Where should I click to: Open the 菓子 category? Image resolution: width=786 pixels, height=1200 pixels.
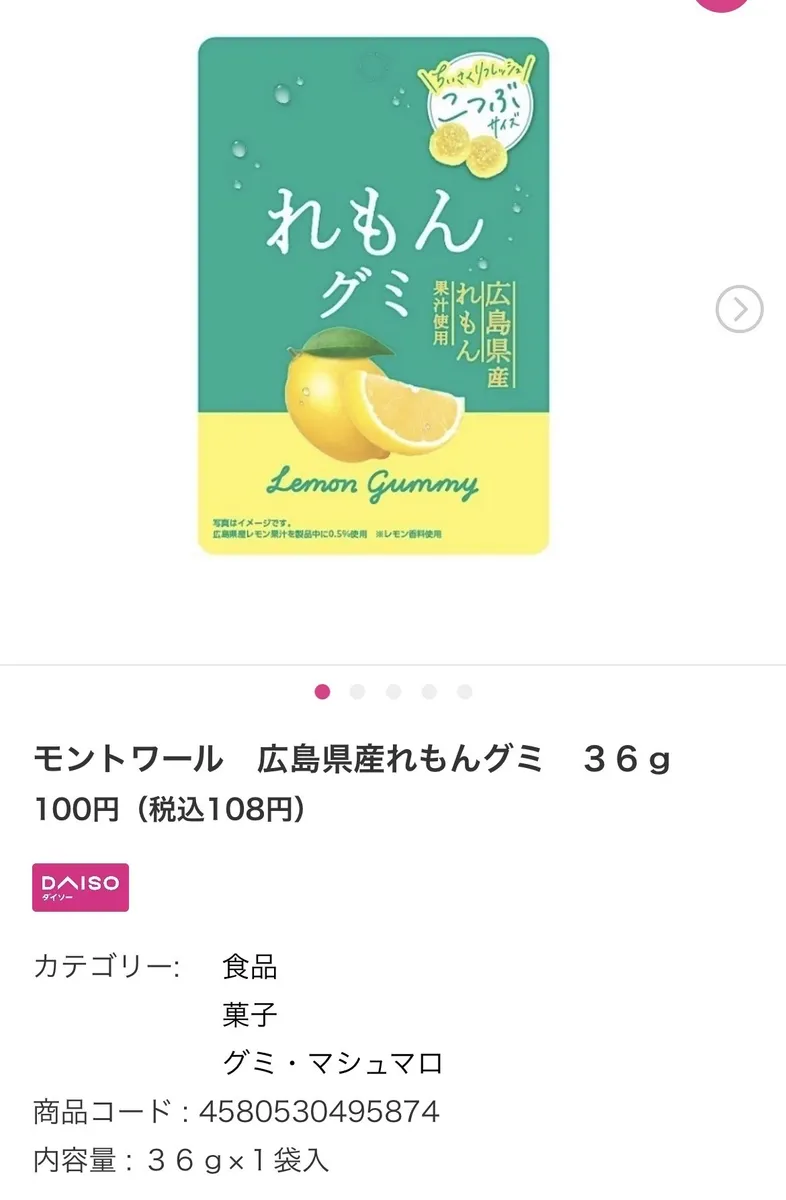point(250,1015)
